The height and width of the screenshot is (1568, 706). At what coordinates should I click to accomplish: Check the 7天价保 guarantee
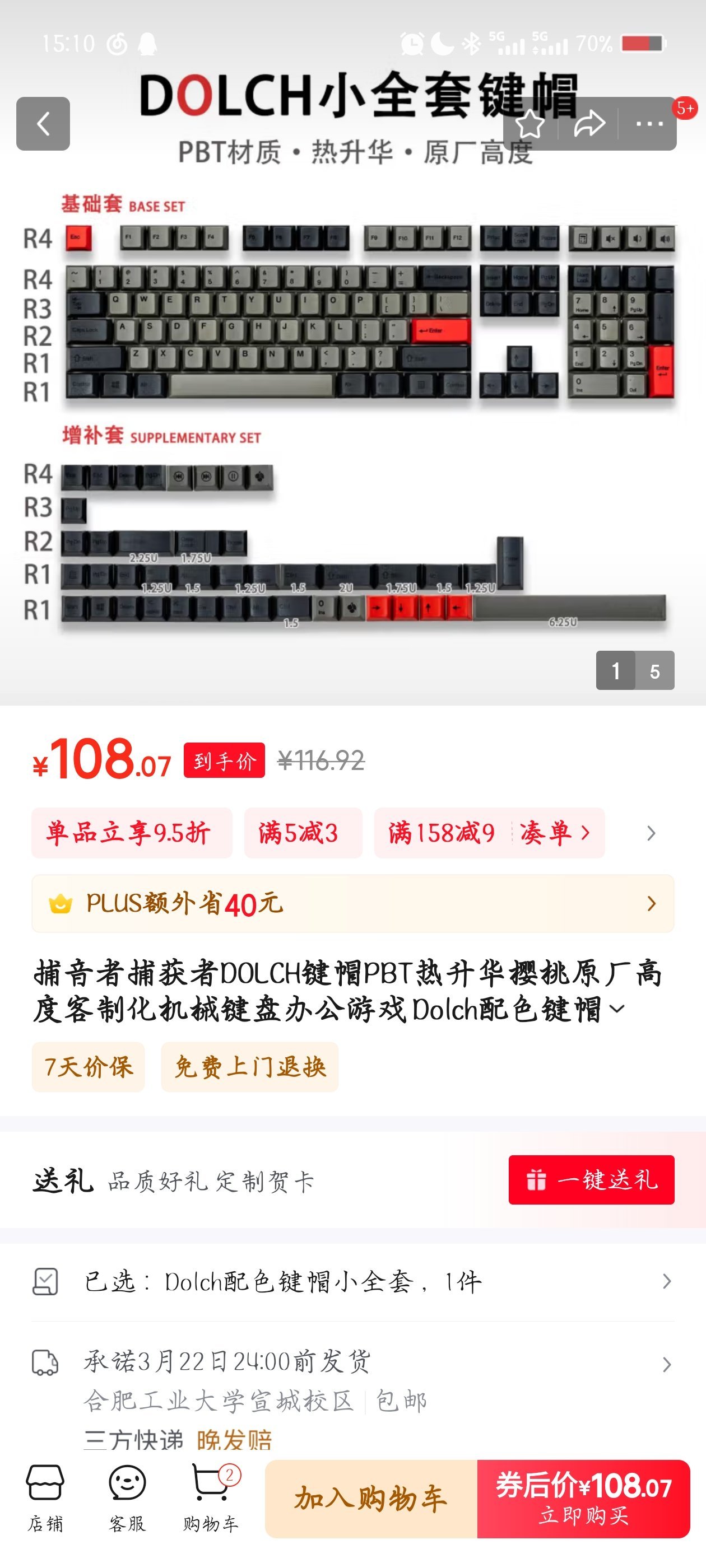[x=89, y=1066]
